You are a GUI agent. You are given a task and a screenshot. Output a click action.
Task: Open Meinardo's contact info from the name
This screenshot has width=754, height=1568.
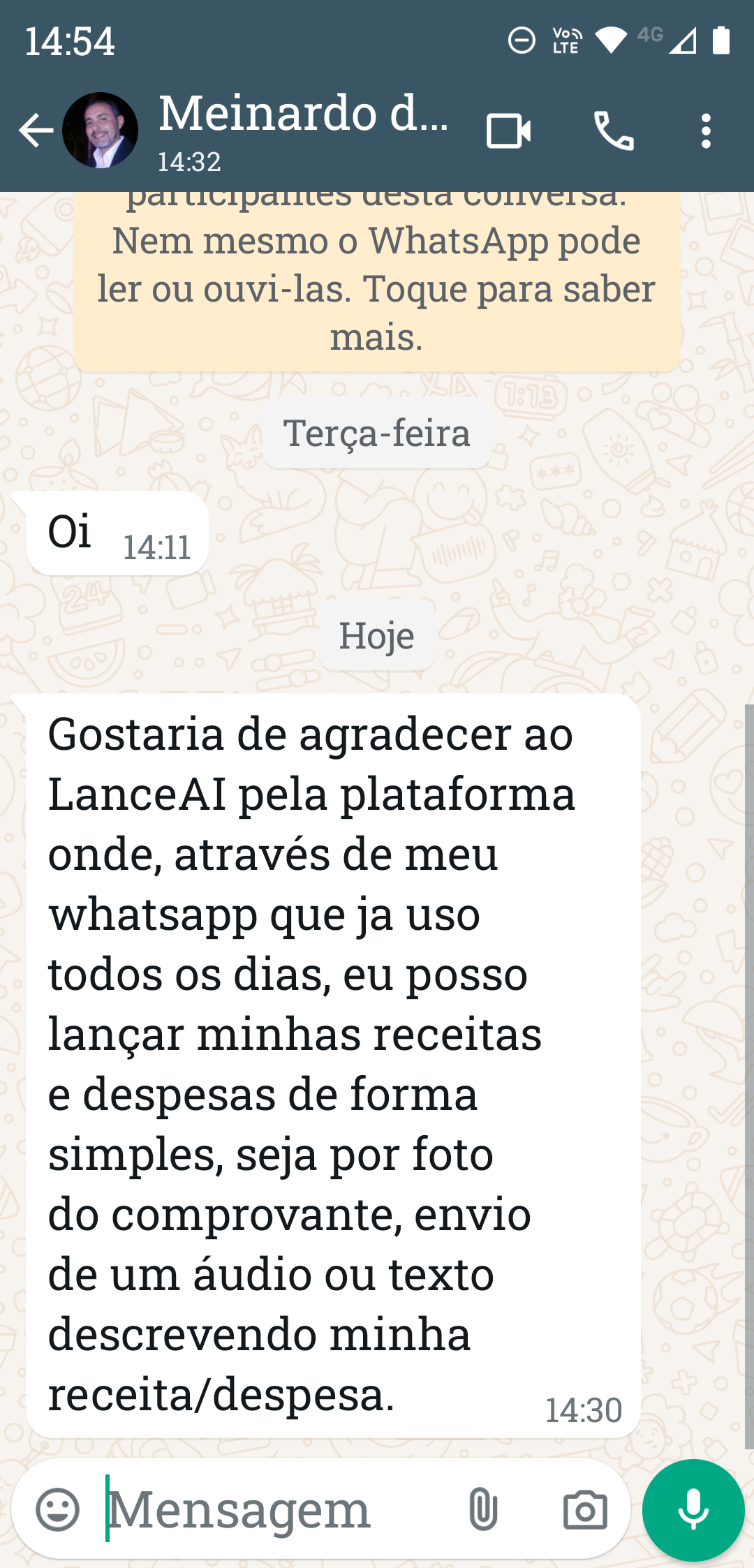(x=303, y=114)
